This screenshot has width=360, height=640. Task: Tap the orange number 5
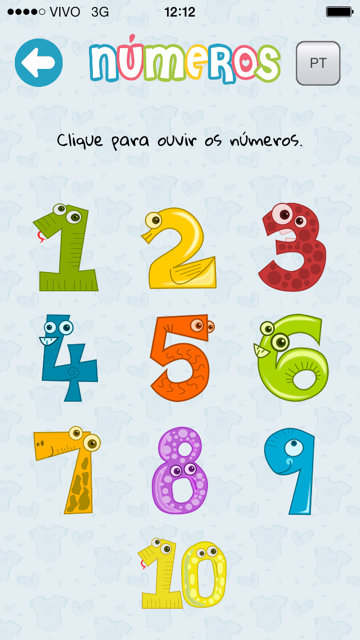pos(182,358)
